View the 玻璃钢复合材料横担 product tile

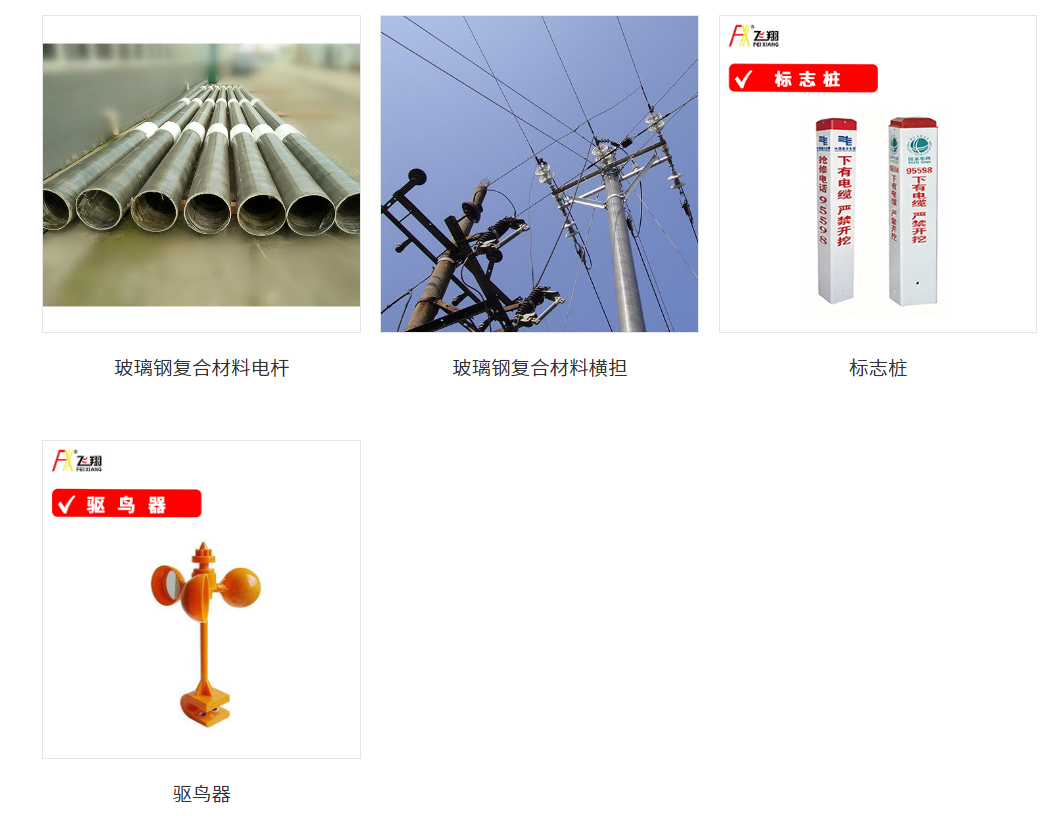539,175
